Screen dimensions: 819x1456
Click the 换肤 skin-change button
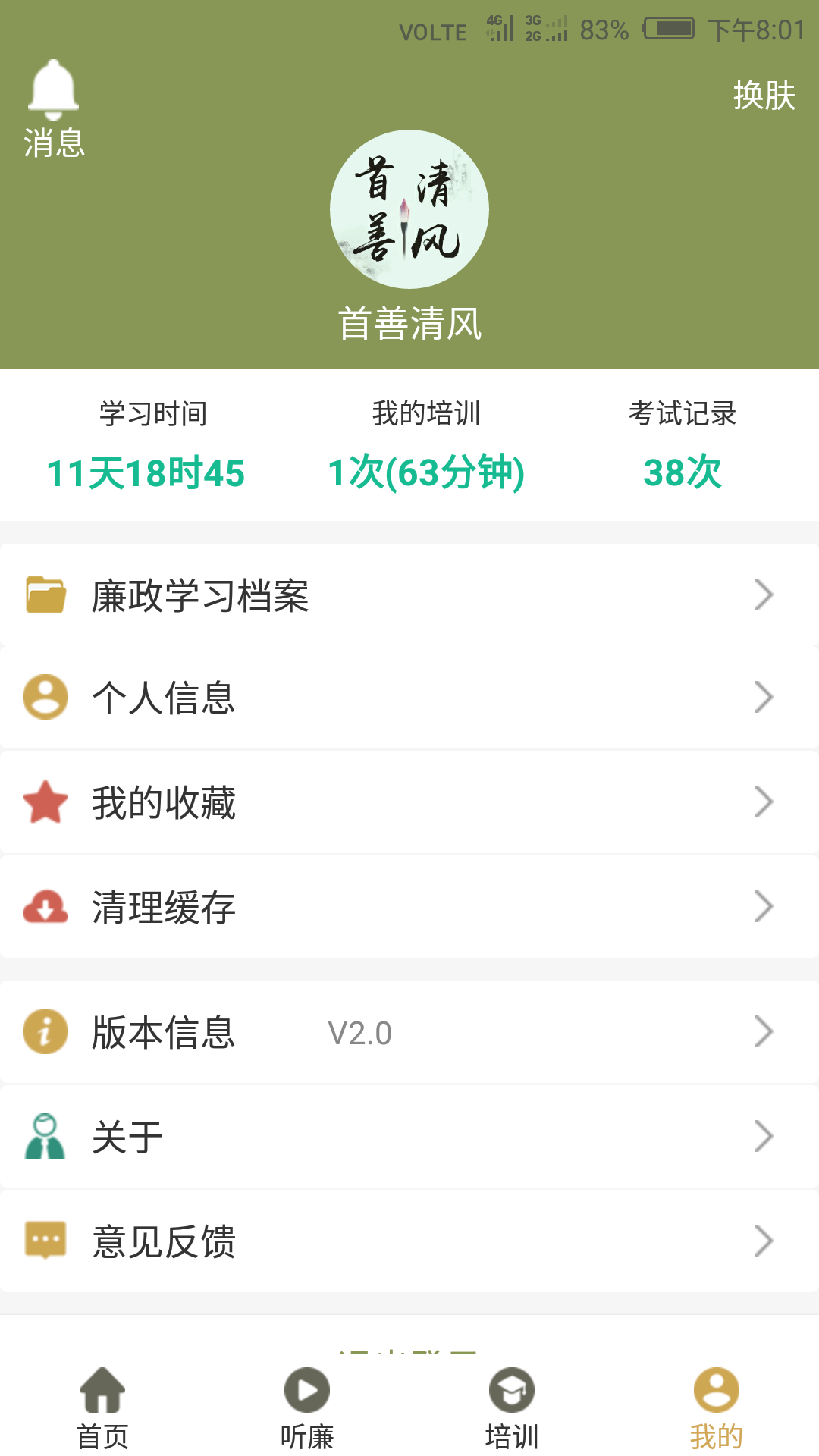[764, 96]
